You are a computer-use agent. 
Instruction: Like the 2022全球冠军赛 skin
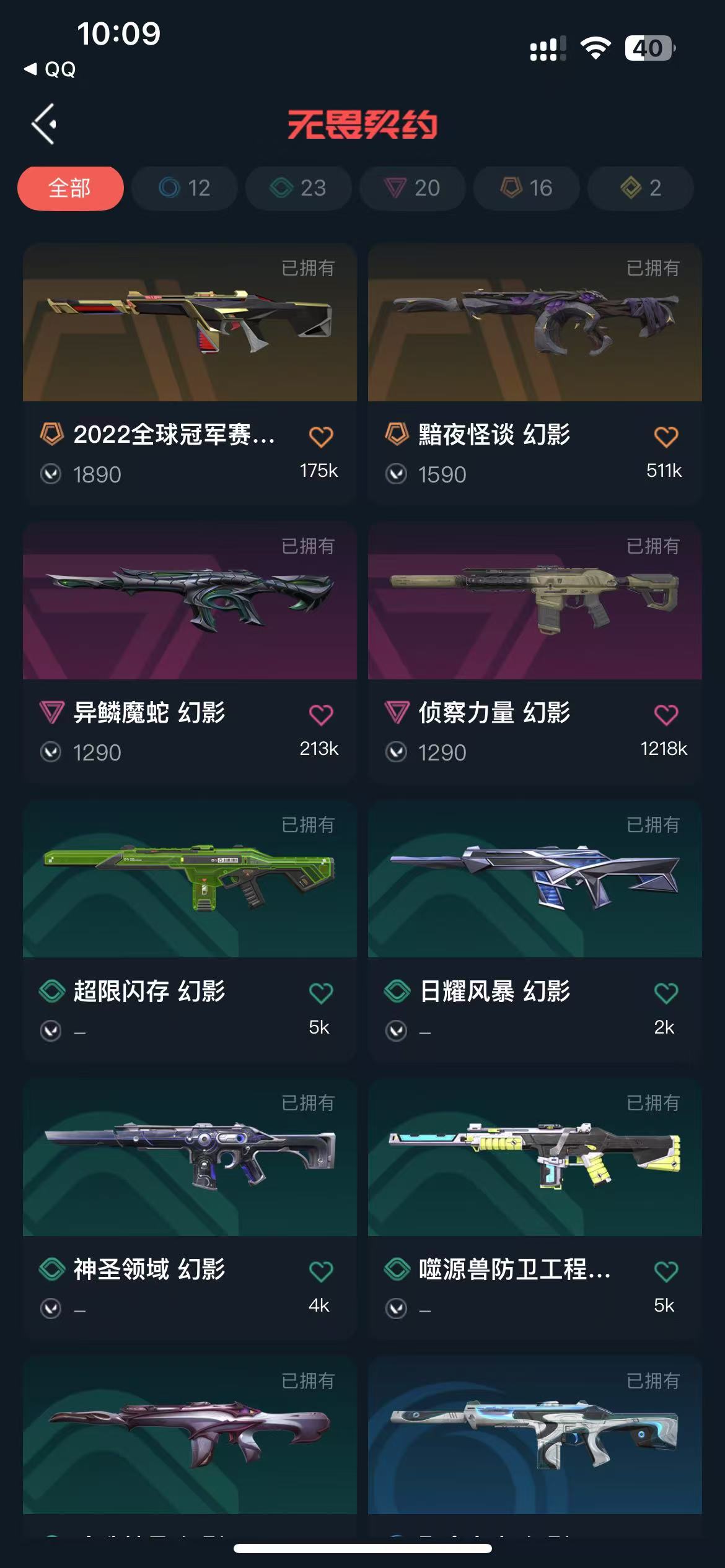point(321,437)
